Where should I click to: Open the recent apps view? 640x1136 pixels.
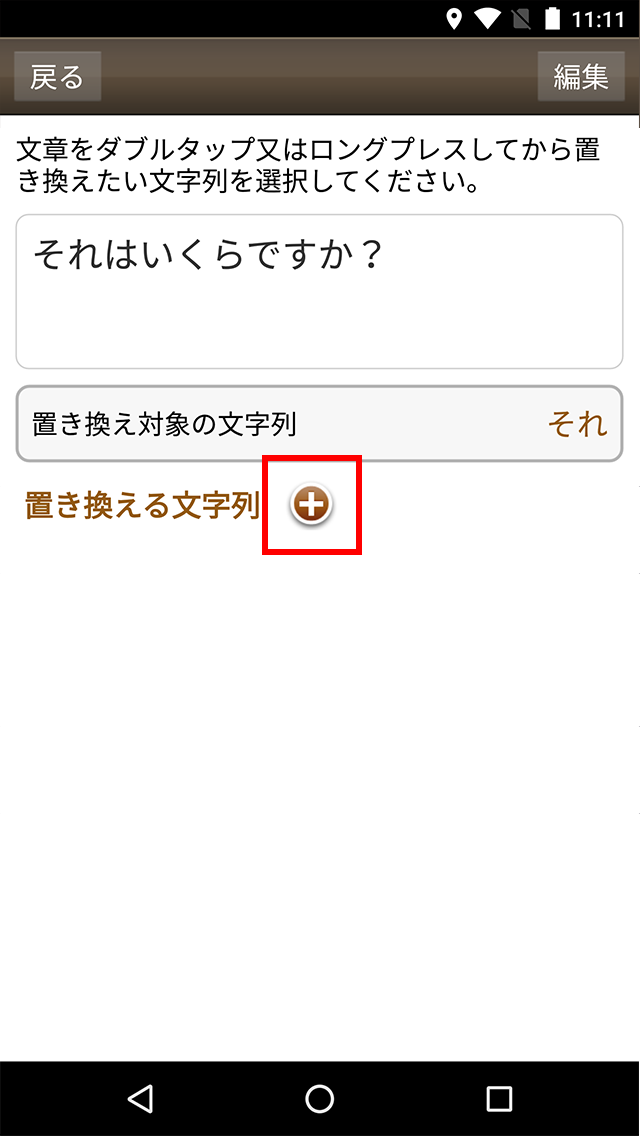(498, 1099)
